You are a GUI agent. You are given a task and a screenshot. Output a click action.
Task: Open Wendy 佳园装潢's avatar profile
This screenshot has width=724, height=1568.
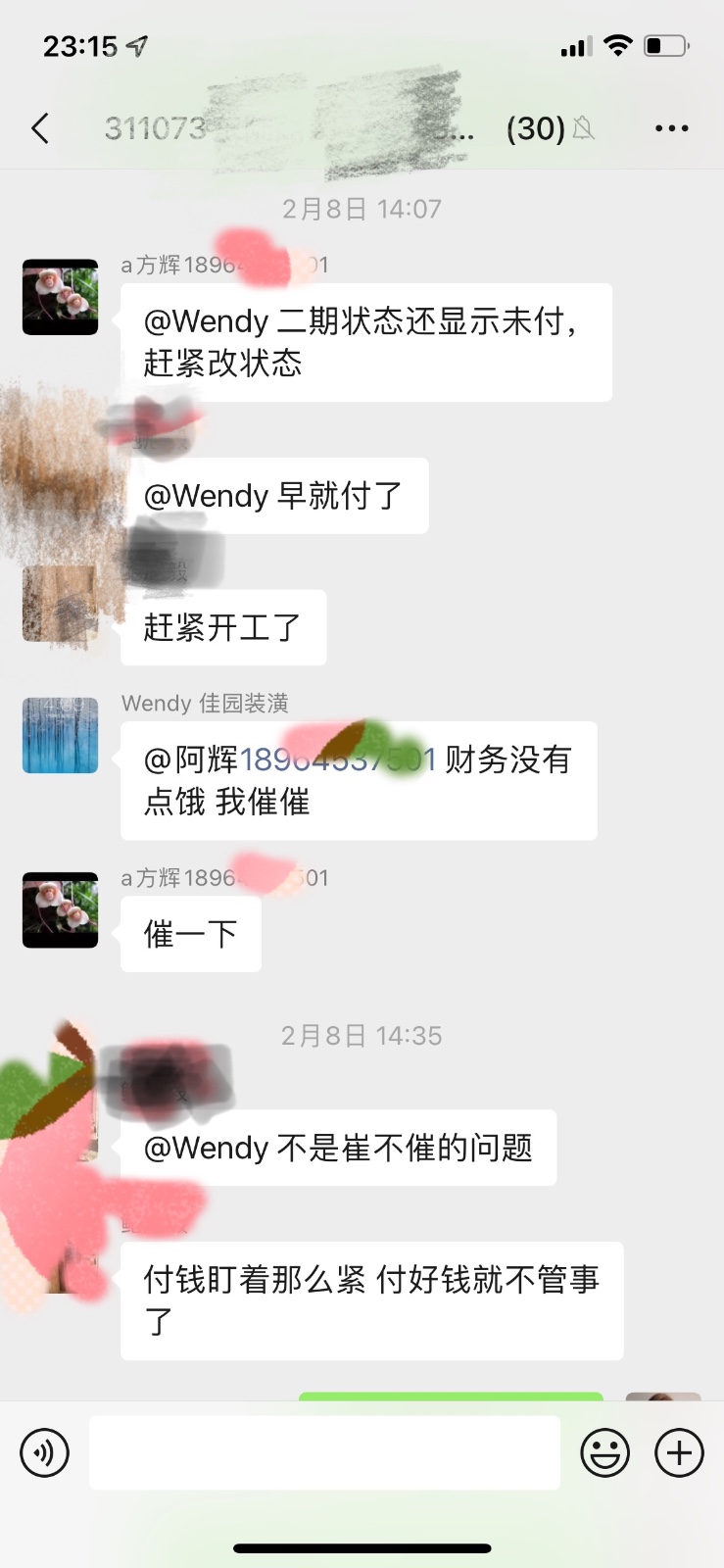[x=61, y=735]
